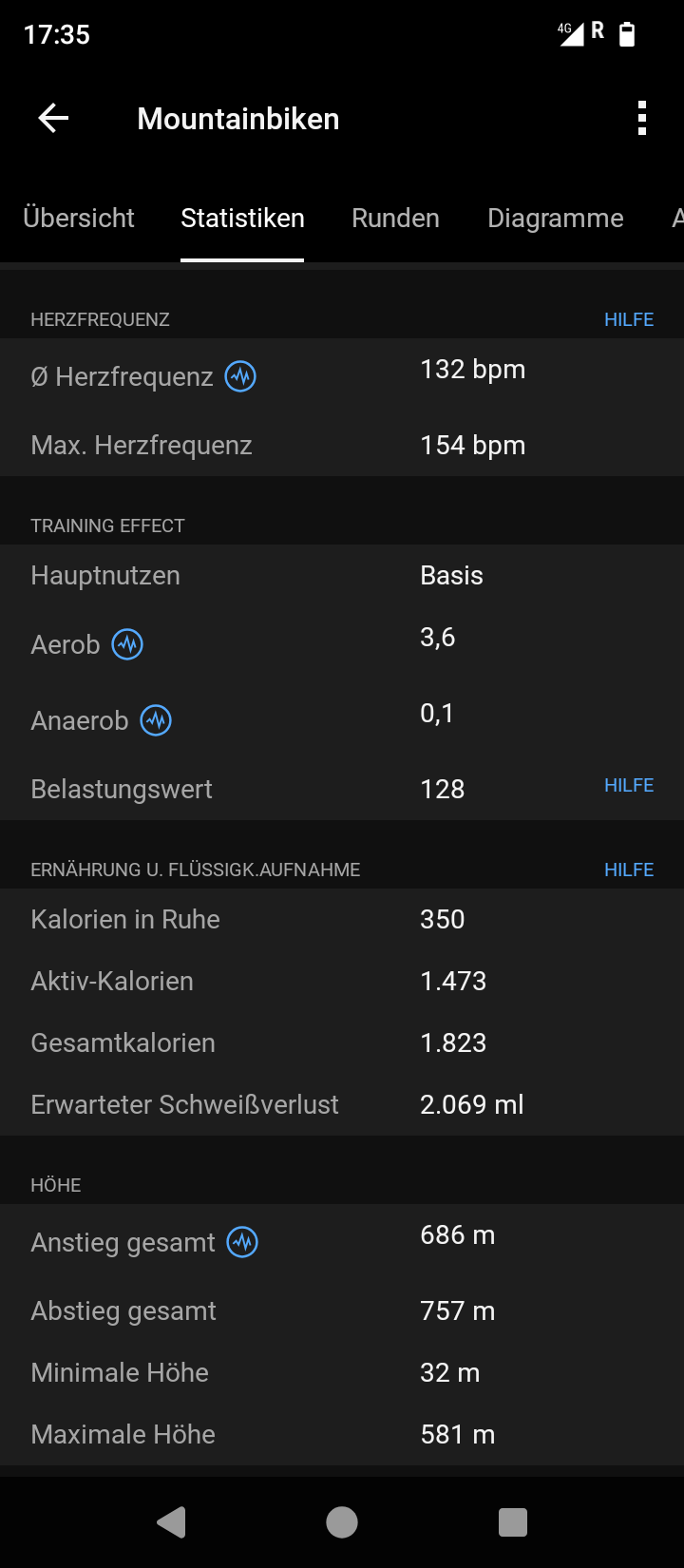This screenshot has width=684, height=1568.
Task: Open HILFE for the Herzfrequenz section
Action: pyautogui.click(x=629, y=319)
